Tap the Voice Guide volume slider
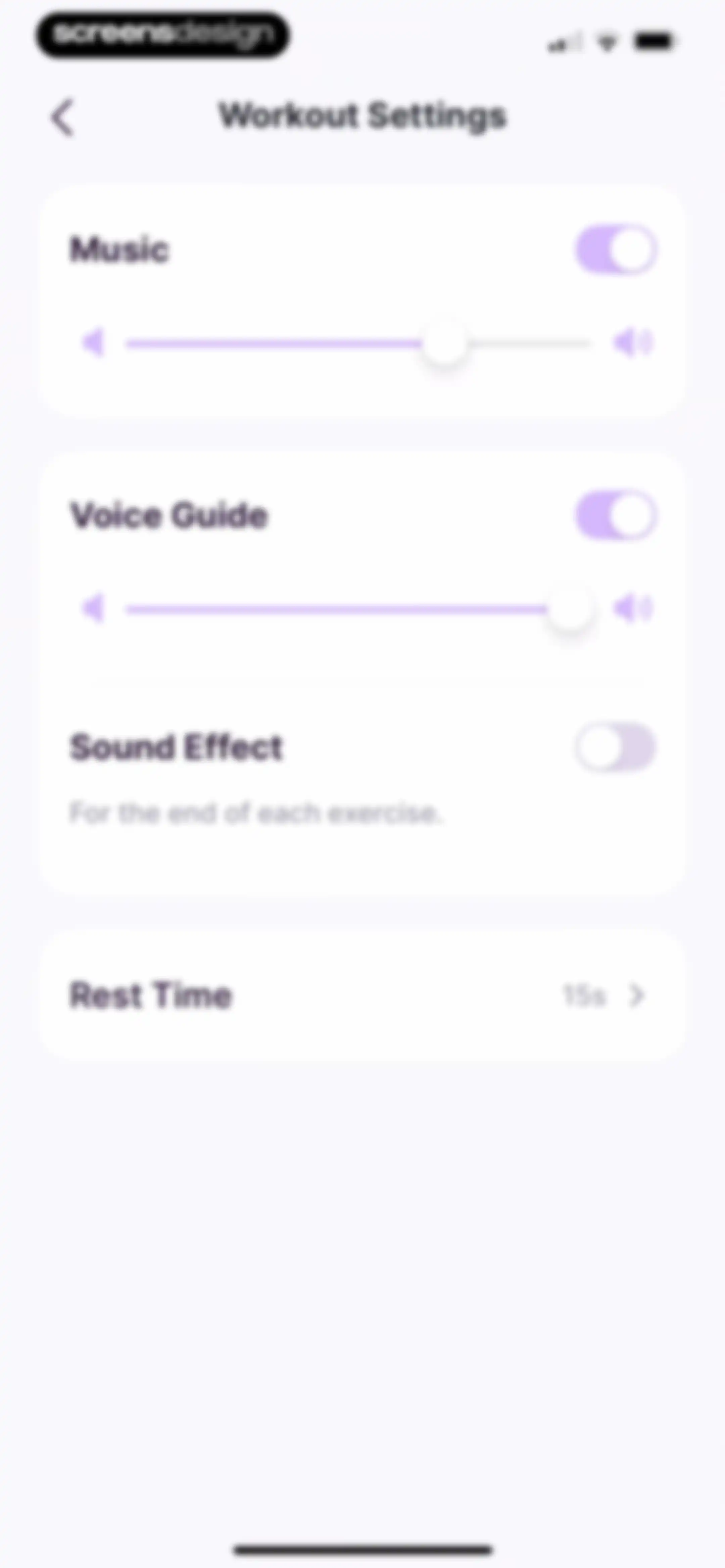725x1568 pixels. [x=358, y=609]
